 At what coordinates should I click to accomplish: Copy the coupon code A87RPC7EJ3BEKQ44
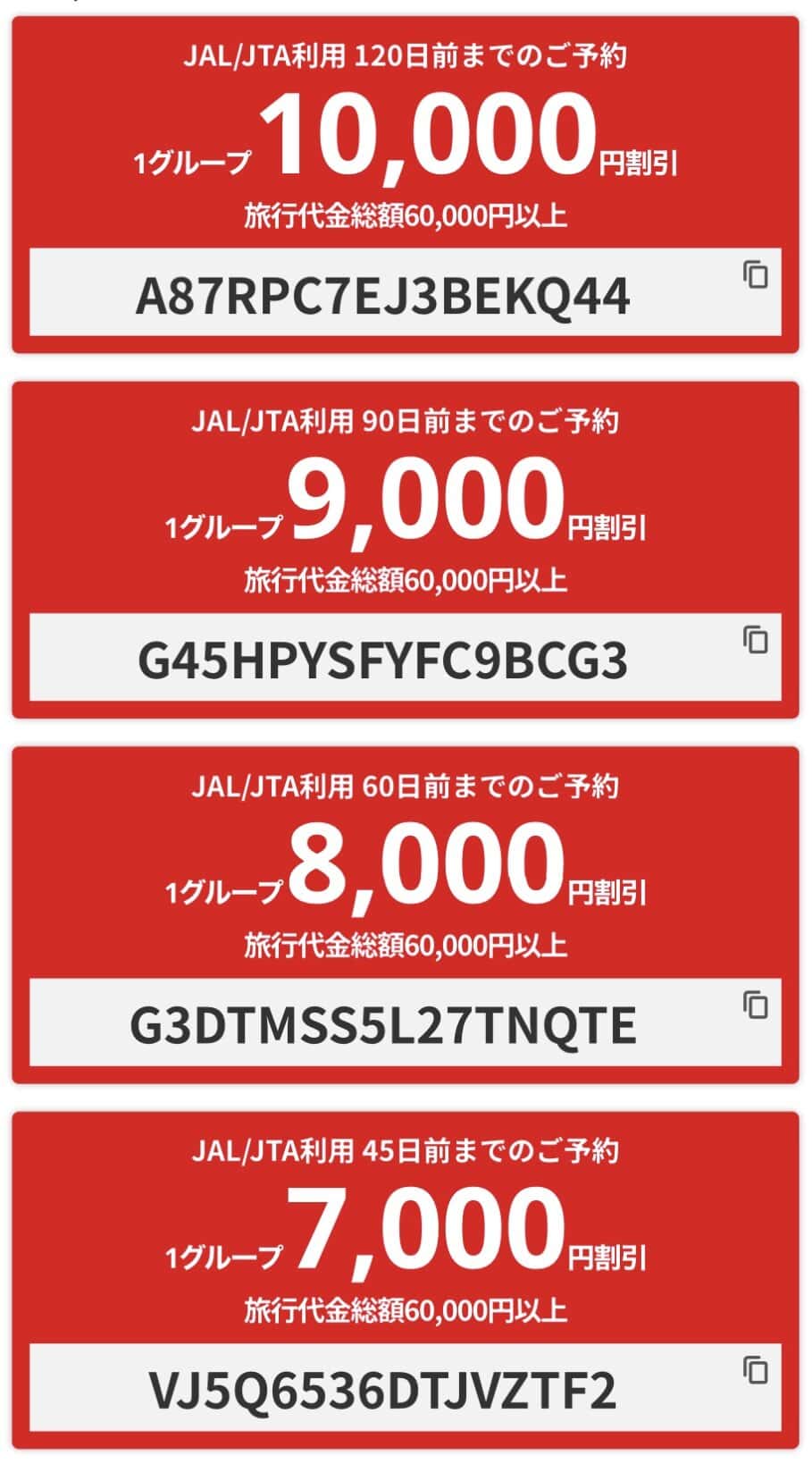point(755,274)
